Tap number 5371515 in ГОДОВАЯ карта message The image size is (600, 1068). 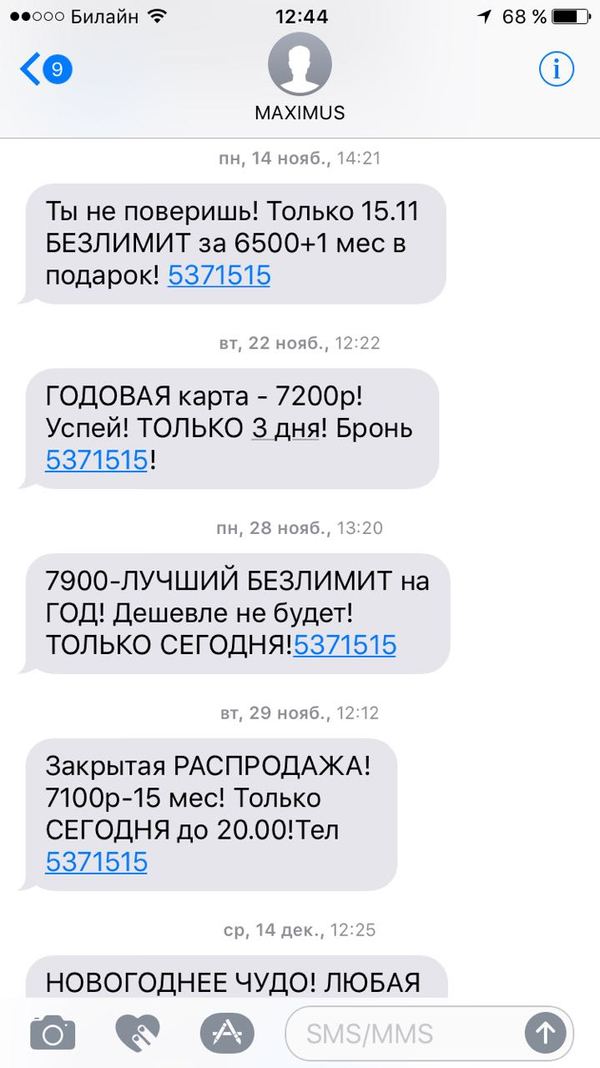tap(97, 460)
